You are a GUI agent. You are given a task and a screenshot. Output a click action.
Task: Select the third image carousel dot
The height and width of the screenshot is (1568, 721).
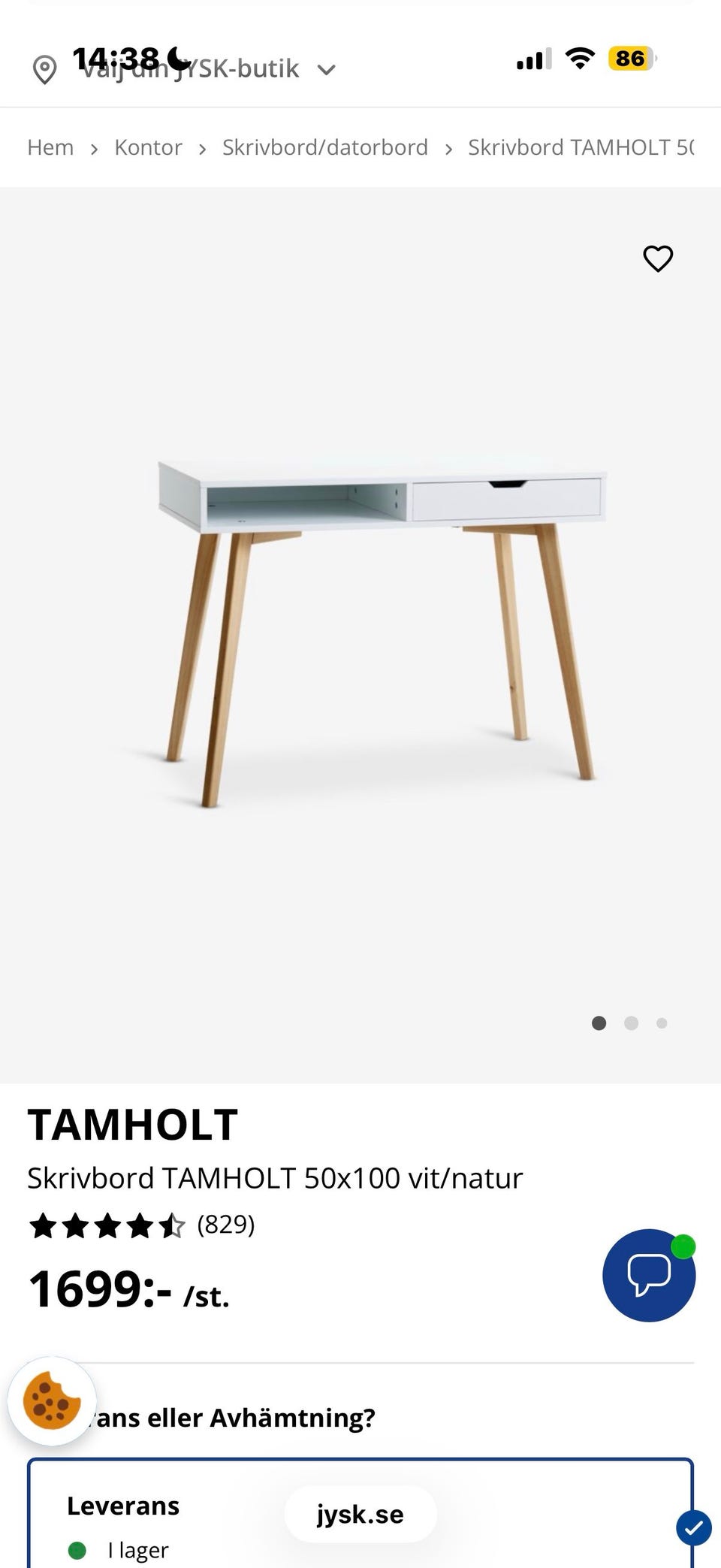pos(662,1023)
